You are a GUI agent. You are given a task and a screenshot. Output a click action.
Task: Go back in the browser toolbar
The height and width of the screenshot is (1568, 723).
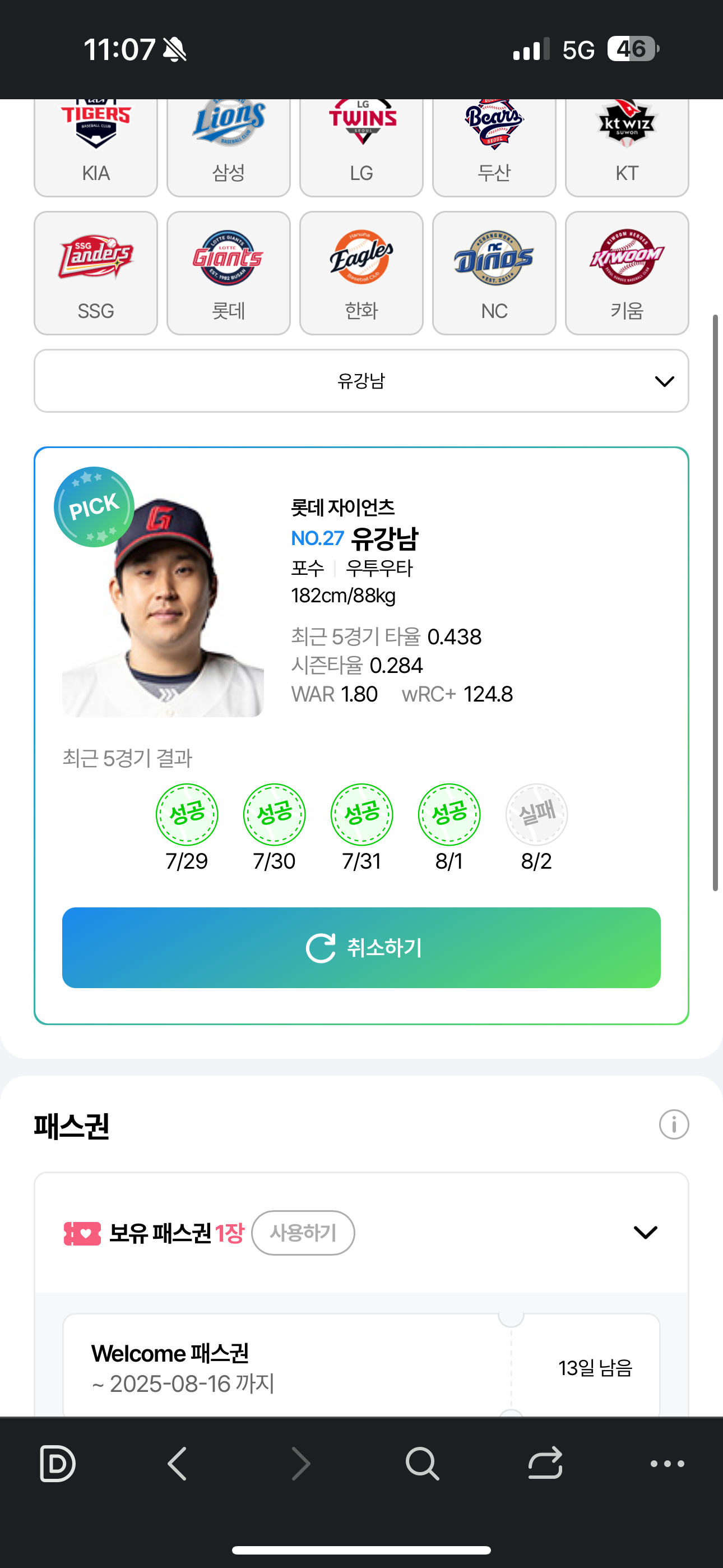(177, 1463)
